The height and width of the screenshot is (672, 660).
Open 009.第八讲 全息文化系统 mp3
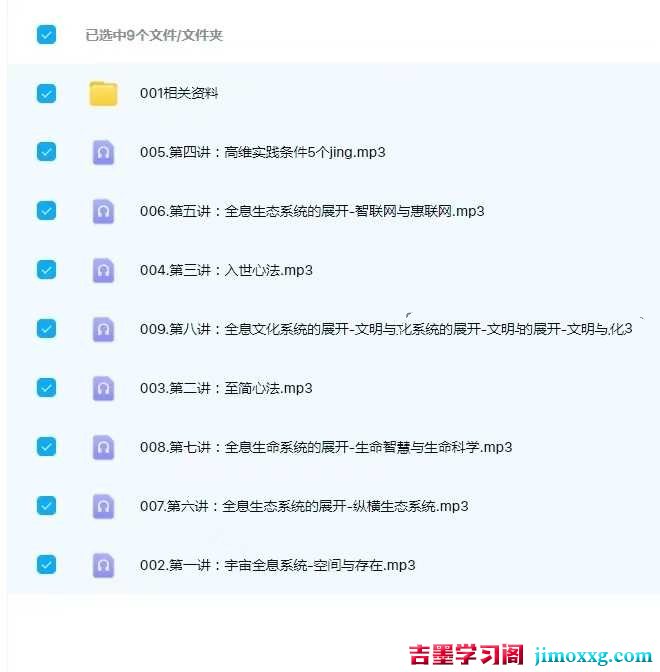click(385, 329)
